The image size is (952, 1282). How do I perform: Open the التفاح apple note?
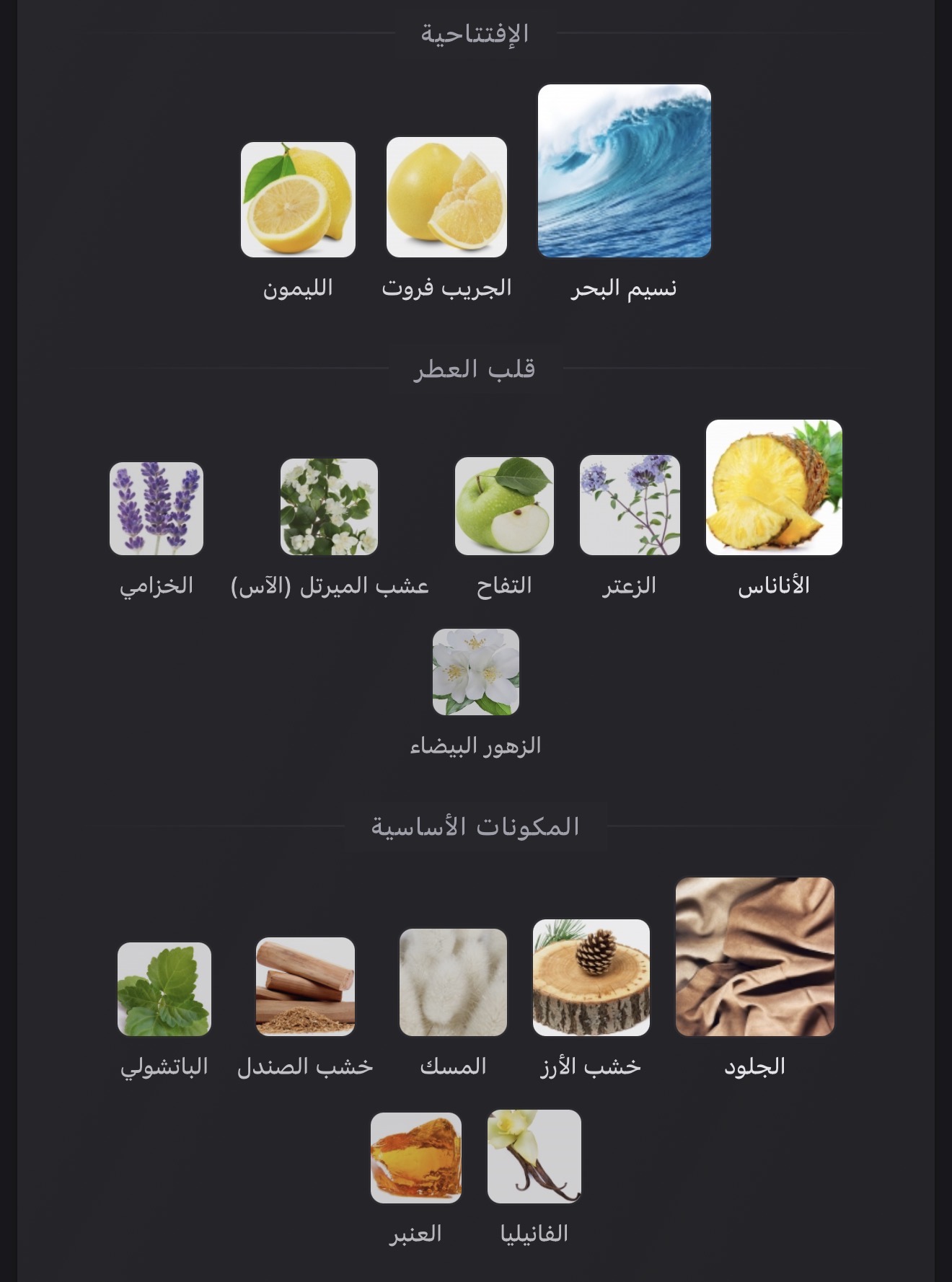tap(504, 506)
